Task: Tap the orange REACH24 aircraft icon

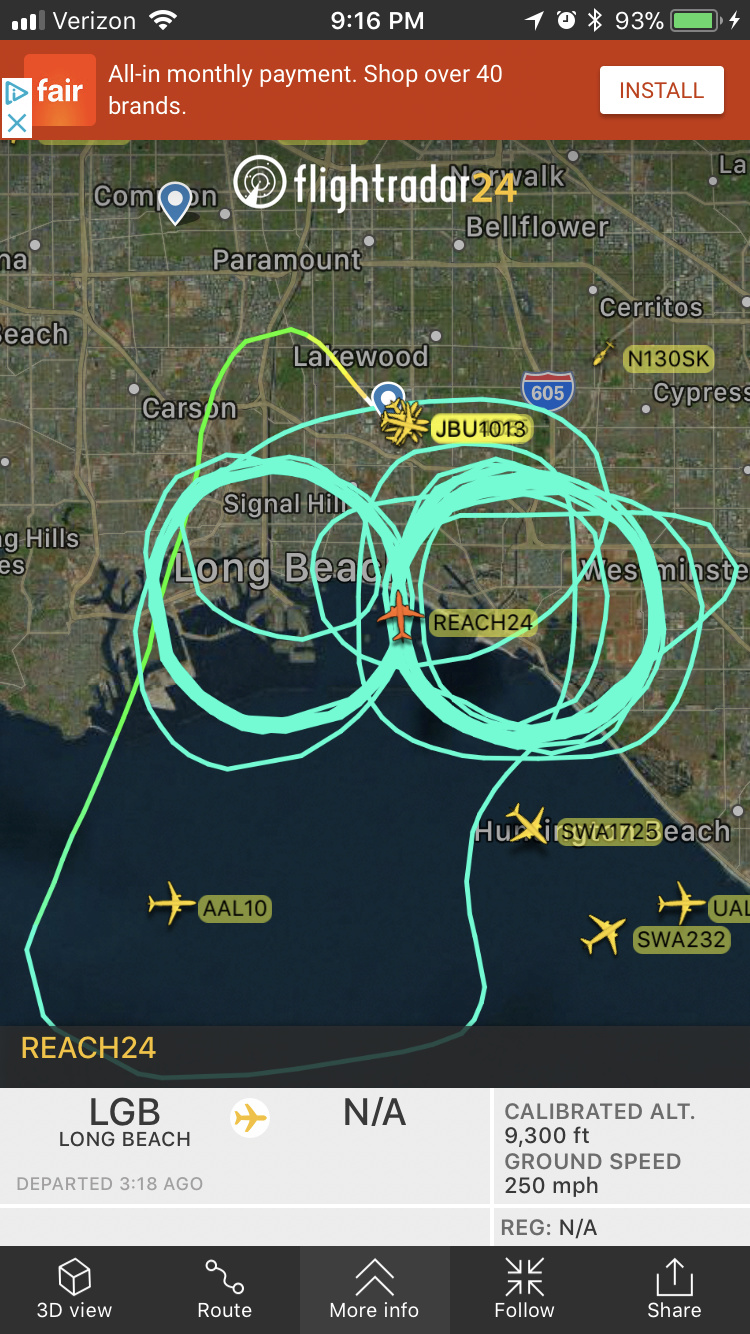Action: click(400, 616)
